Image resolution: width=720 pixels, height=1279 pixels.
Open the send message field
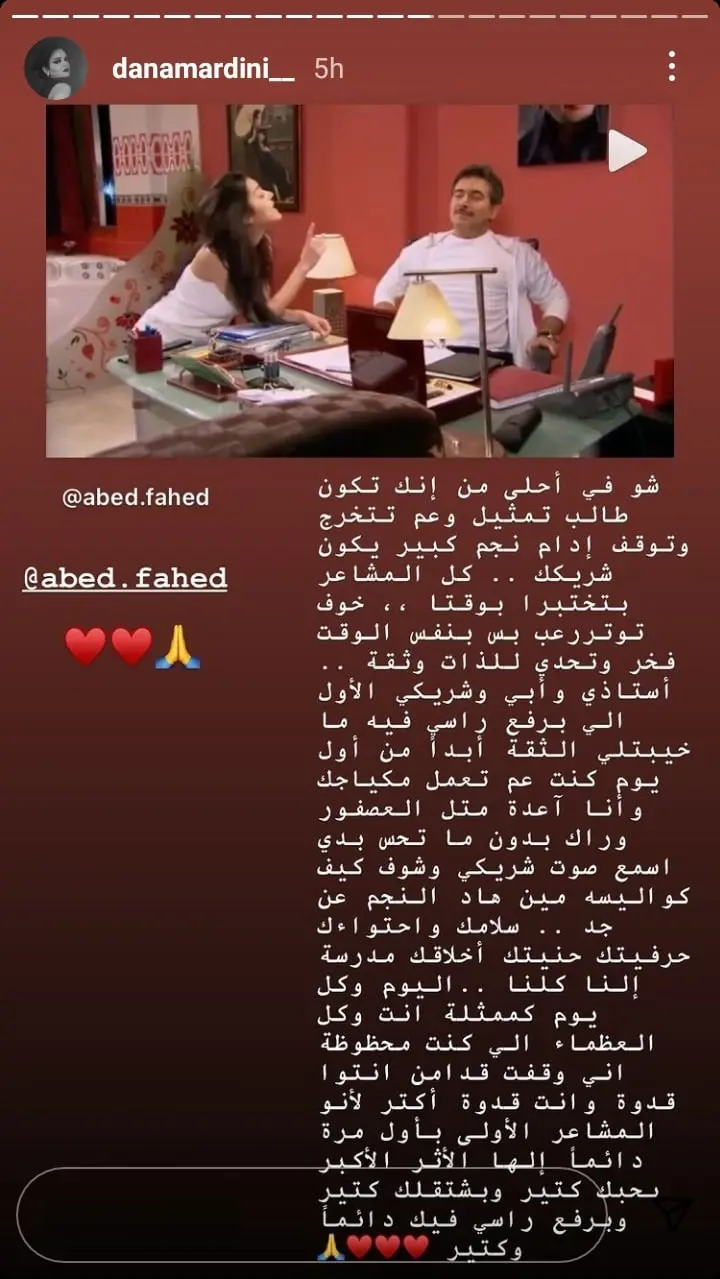click(x=310, y=1213)
